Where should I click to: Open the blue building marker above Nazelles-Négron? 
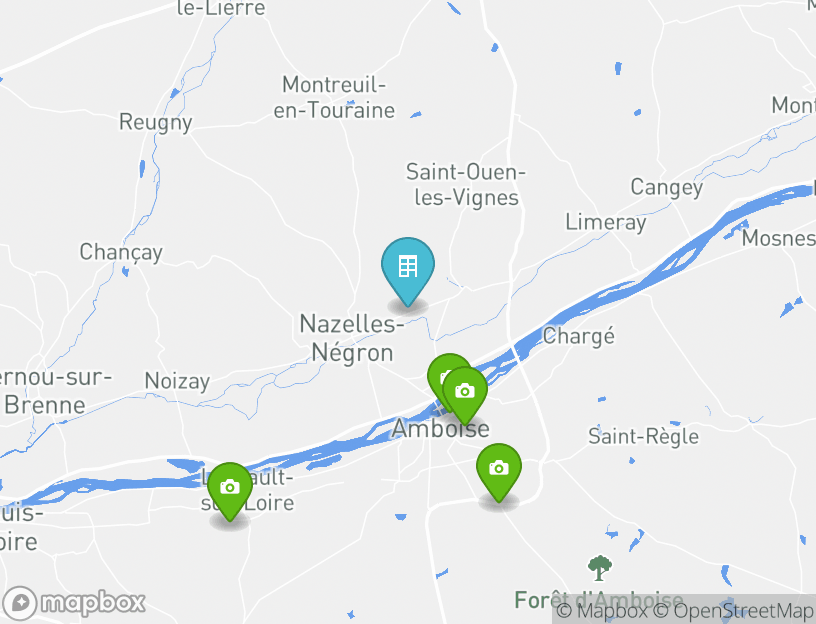(x=408, y=268)
